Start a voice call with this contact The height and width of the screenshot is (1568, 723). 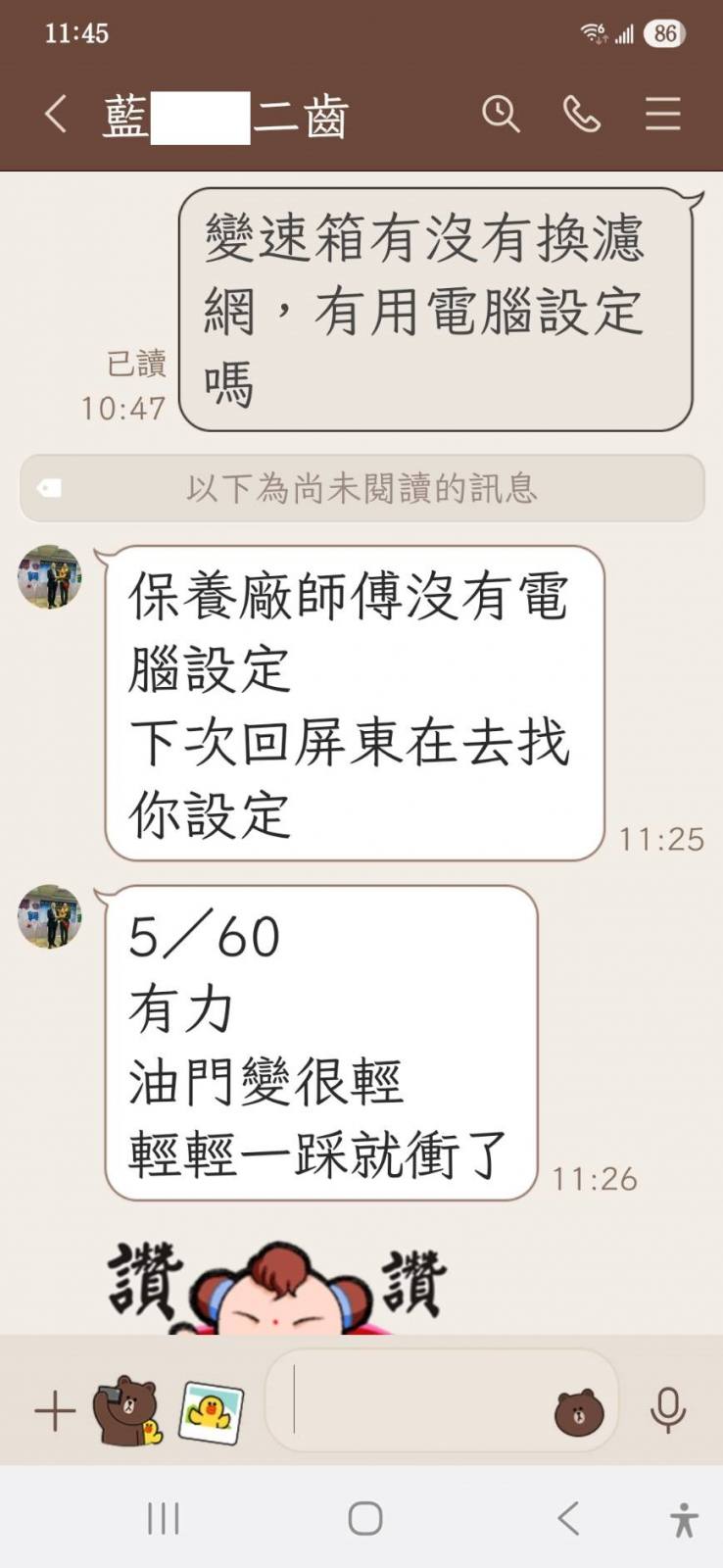coord(581,115)
